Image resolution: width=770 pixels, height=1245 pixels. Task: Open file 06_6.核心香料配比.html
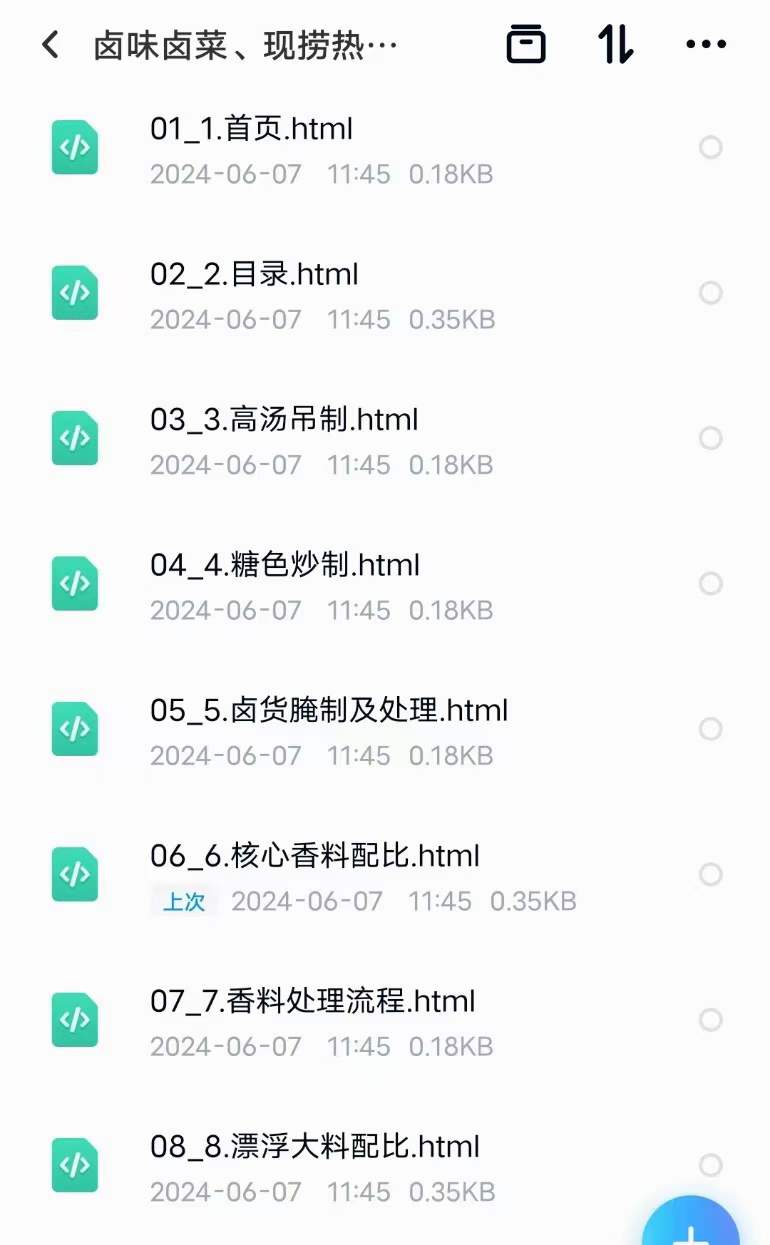point(315,856)
